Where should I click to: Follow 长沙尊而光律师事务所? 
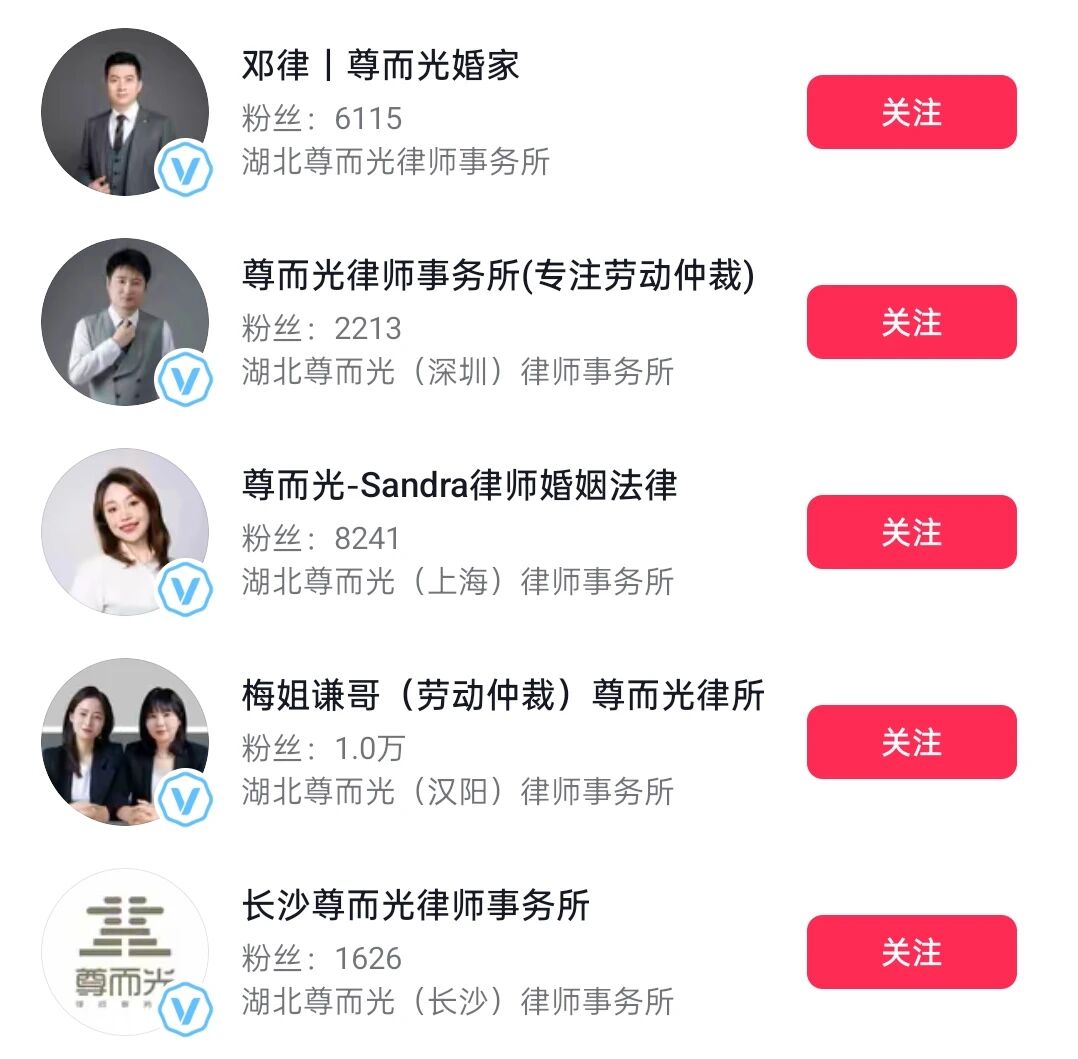[x=911, y=952]
